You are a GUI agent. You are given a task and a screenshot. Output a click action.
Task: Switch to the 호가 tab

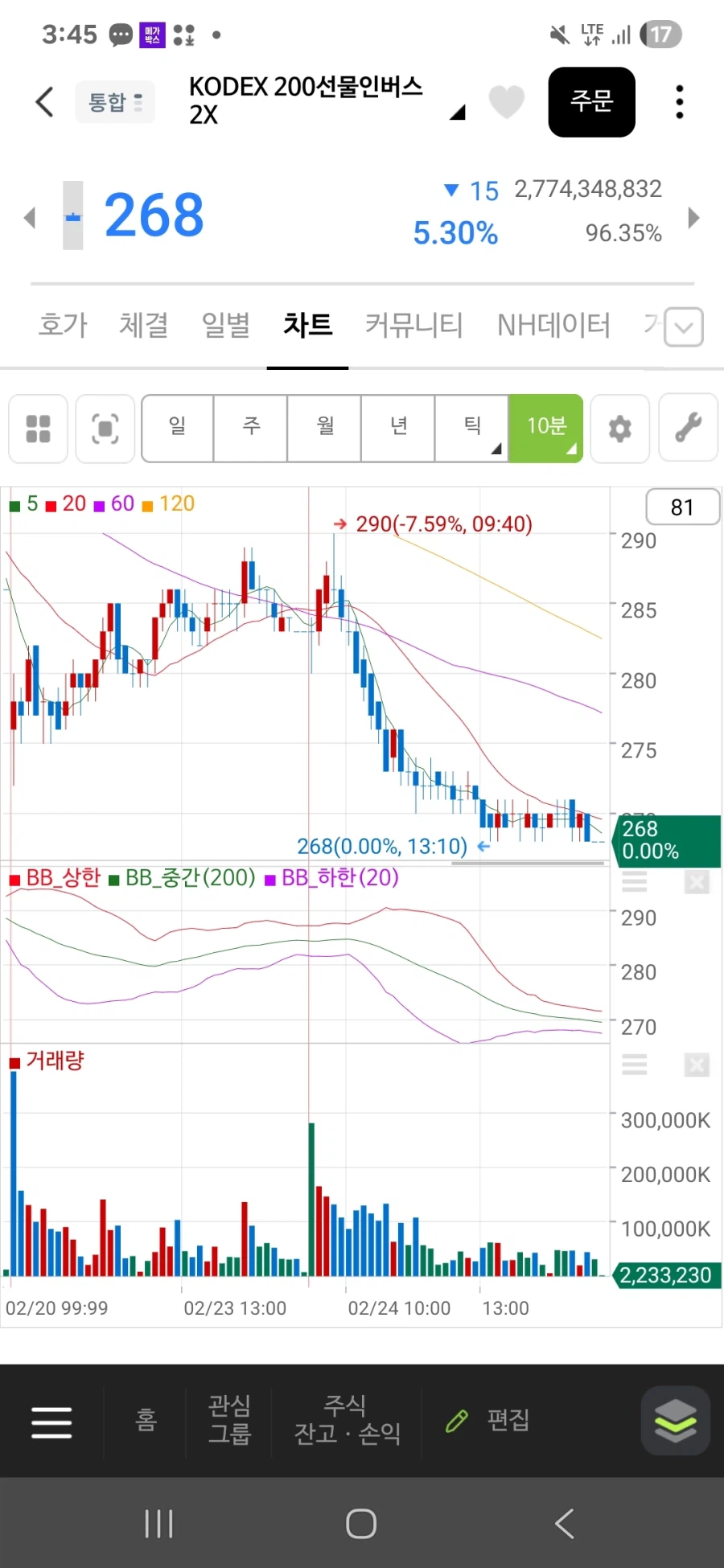61,325
